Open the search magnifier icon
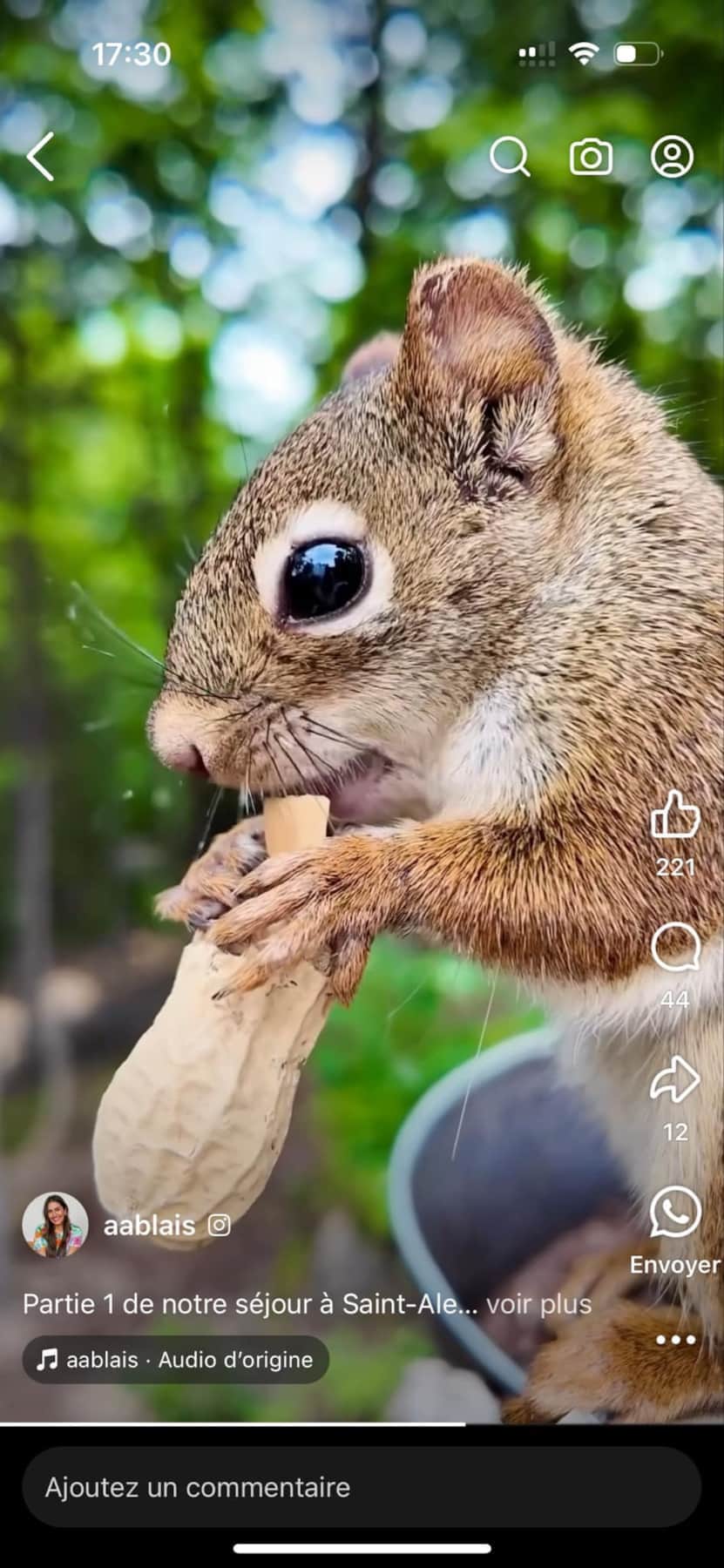The width and height of the screenshot is (724, 1568). tap(510, 158)
